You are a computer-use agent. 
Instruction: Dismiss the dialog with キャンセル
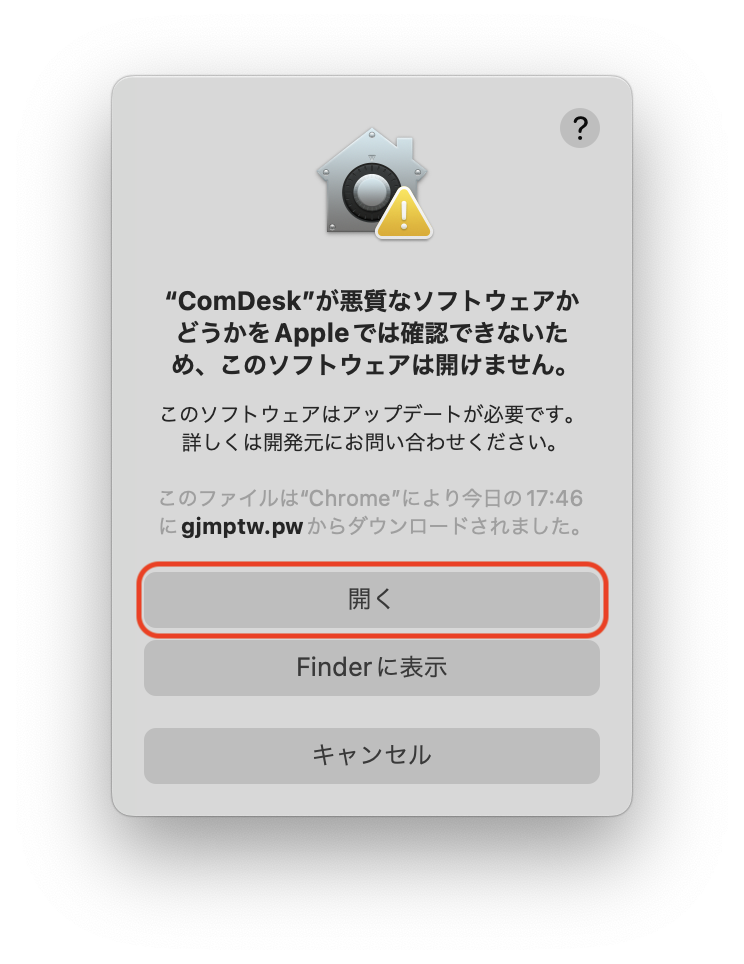click(x=372, y=755)
